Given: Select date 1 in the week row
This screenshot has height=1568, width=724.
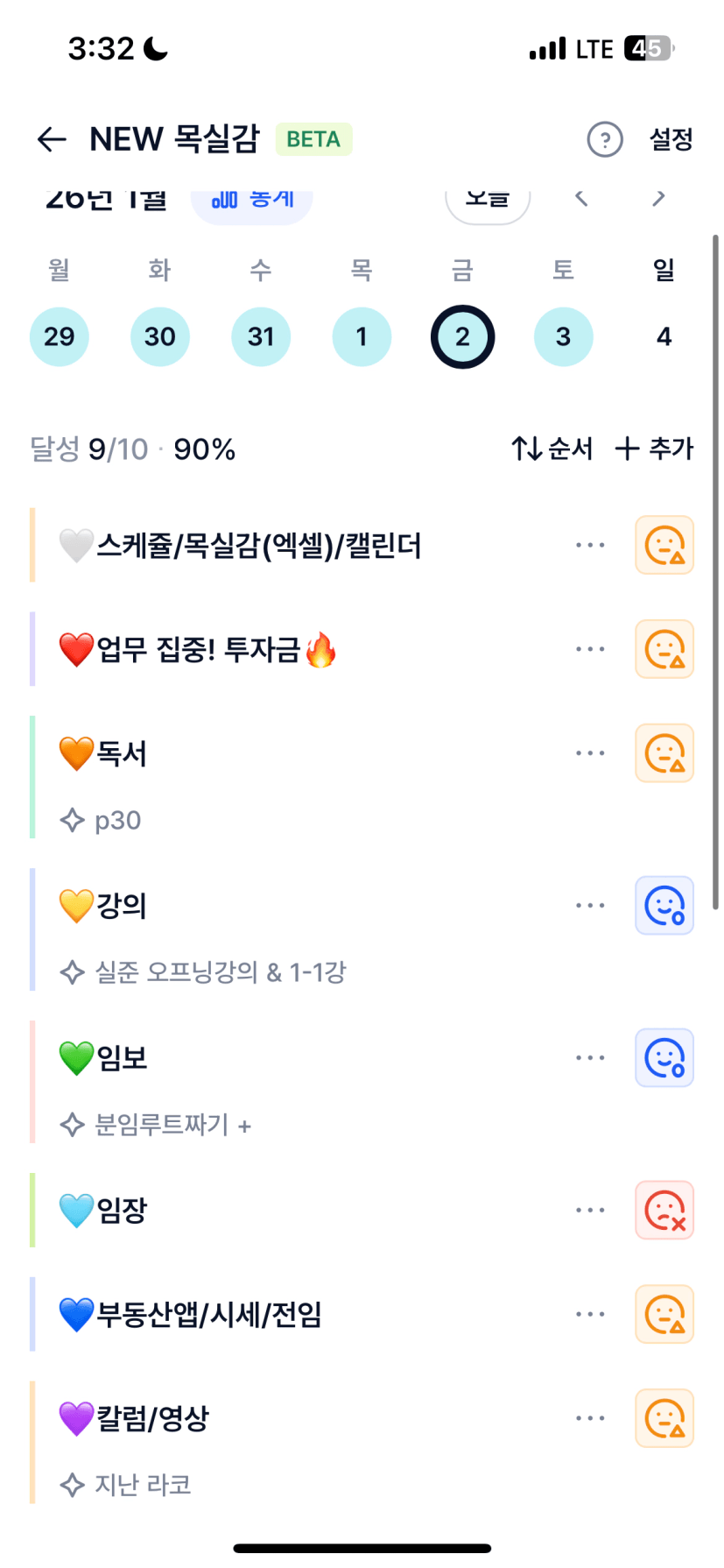Looking at the screenshot, I should [362, 336].
